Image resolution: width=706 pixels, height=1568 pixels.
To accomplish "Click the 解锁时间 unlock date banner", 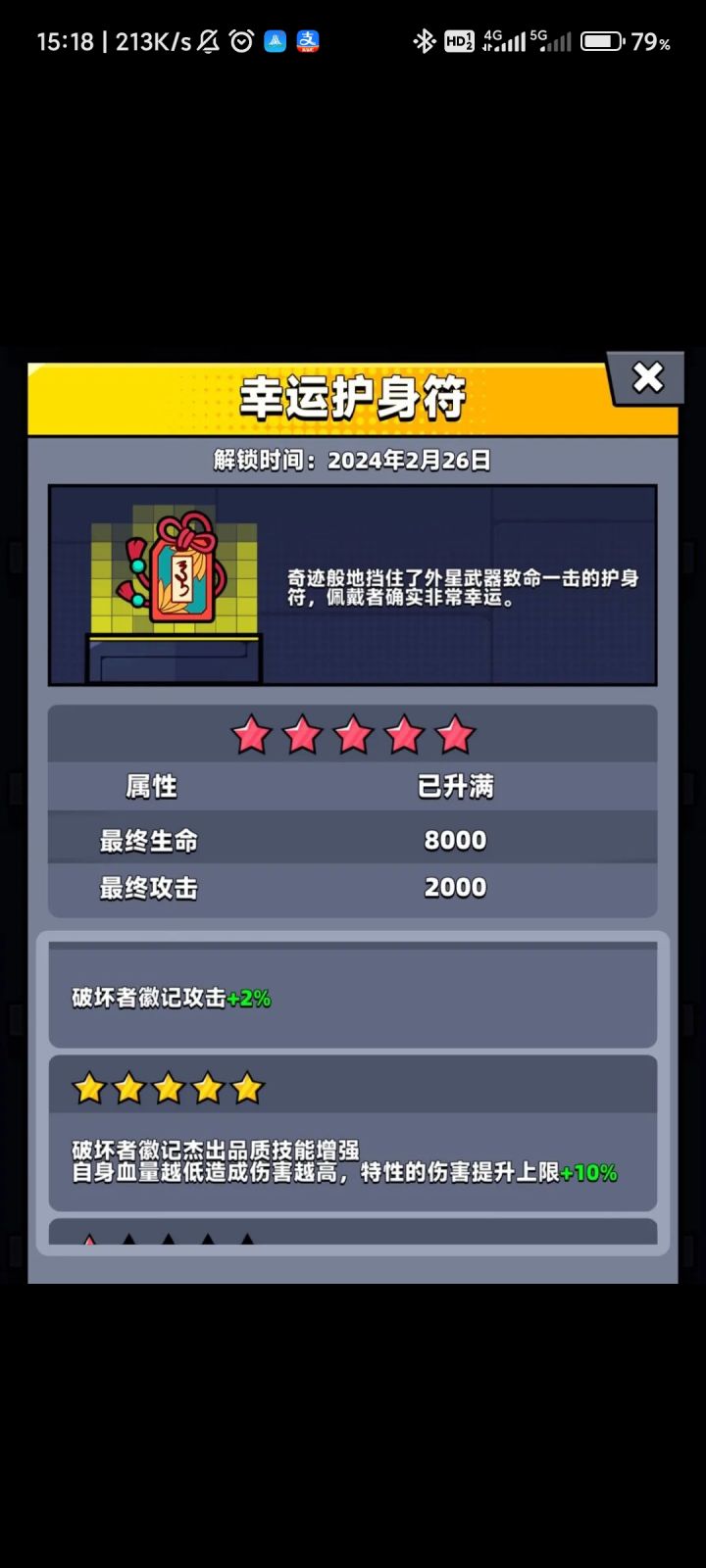I will pos(353,461).
